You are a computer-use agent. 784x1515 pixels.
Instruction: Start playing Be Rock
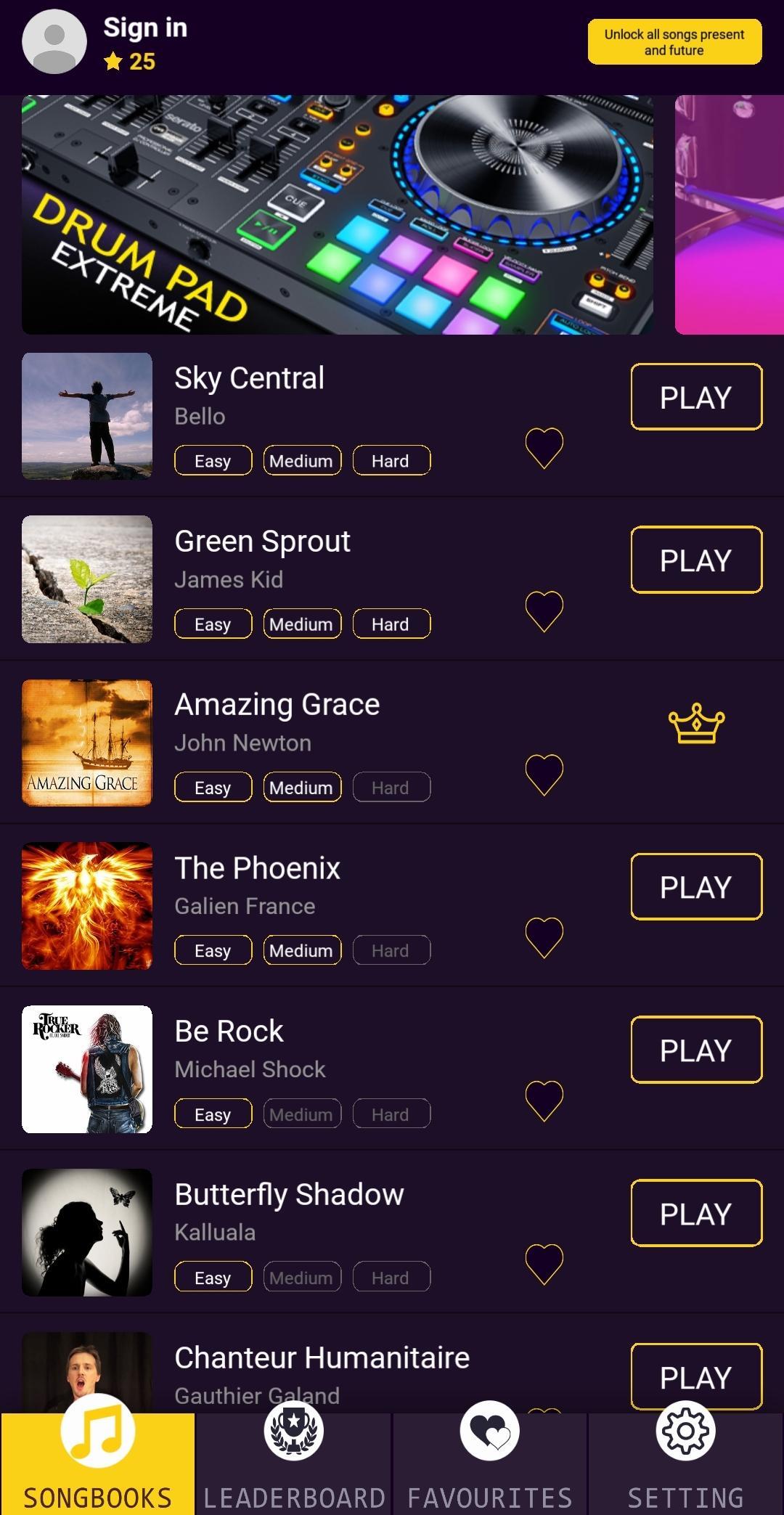tap(696, 1050)
